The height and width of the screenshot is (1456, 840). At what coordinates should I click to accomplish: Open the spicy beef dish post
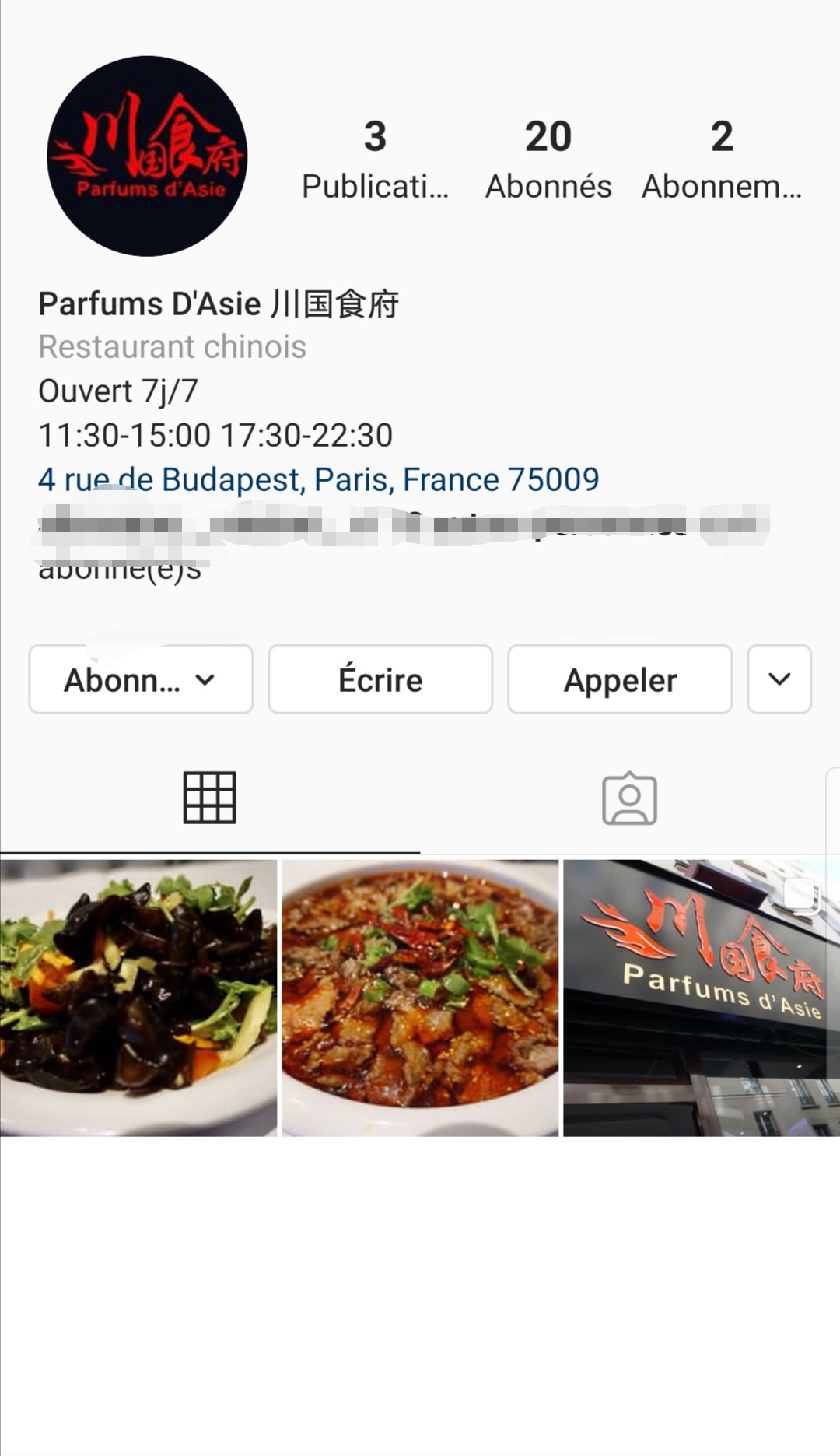(x=420, y=998)
